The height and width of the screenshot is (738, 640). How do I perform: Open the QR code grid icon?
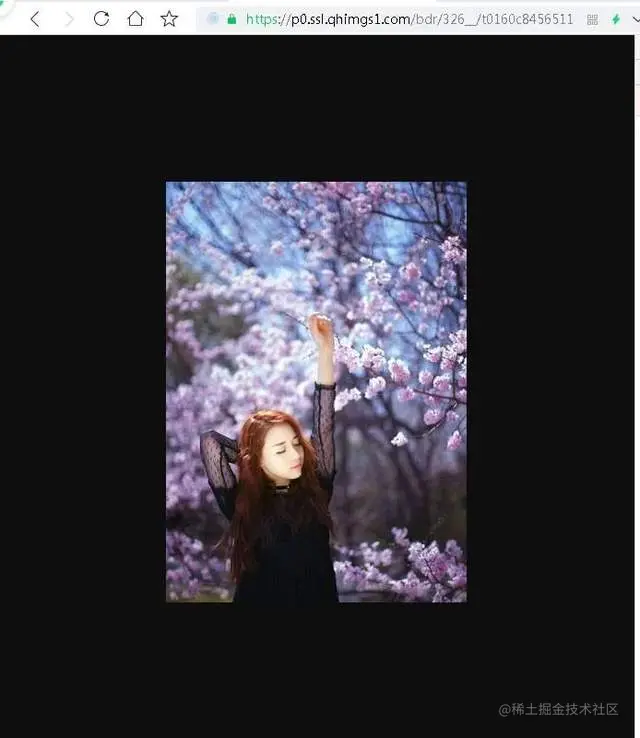point(593,19)
